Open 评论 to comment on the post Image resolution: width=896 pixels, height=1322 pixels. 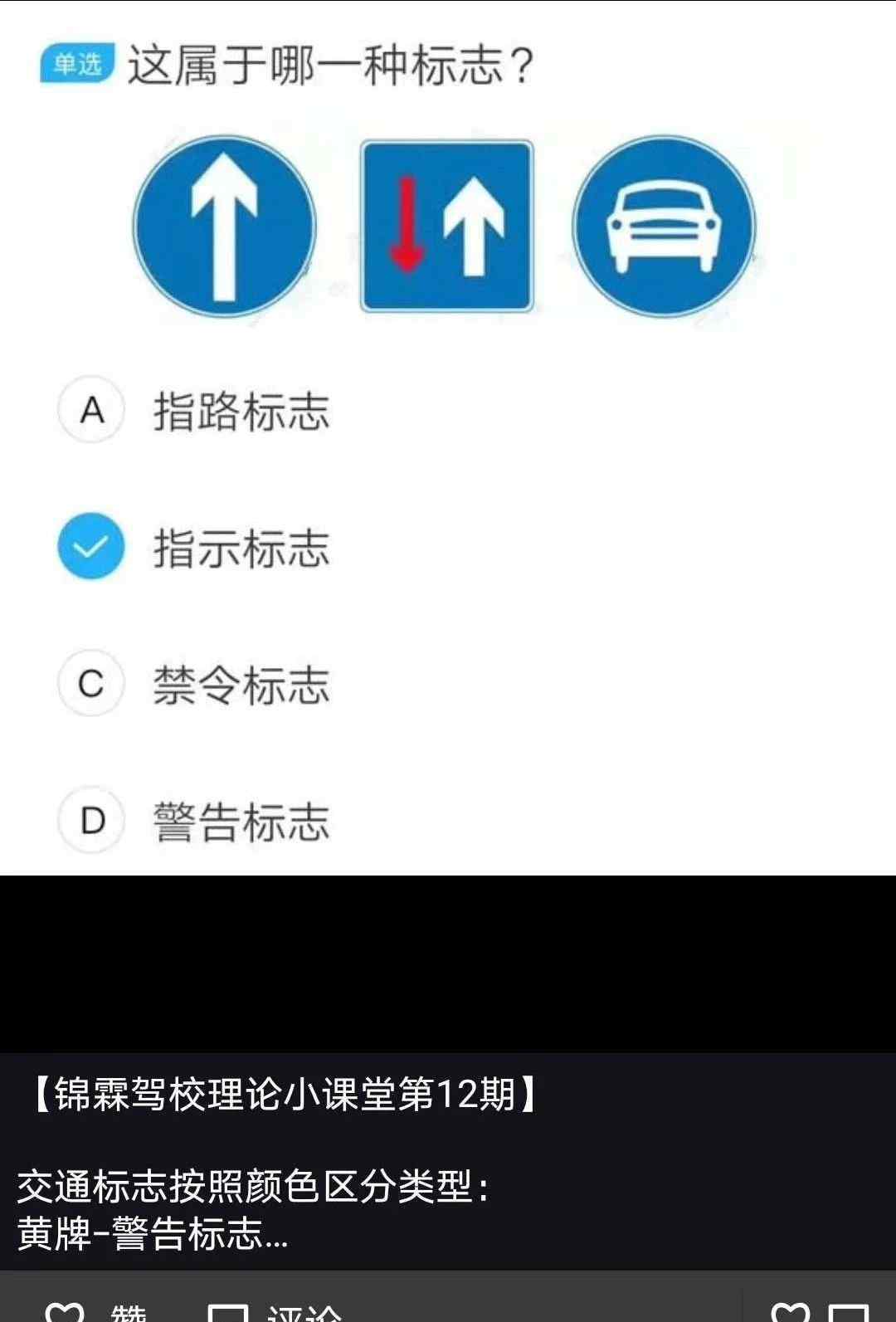(274, 1310)
